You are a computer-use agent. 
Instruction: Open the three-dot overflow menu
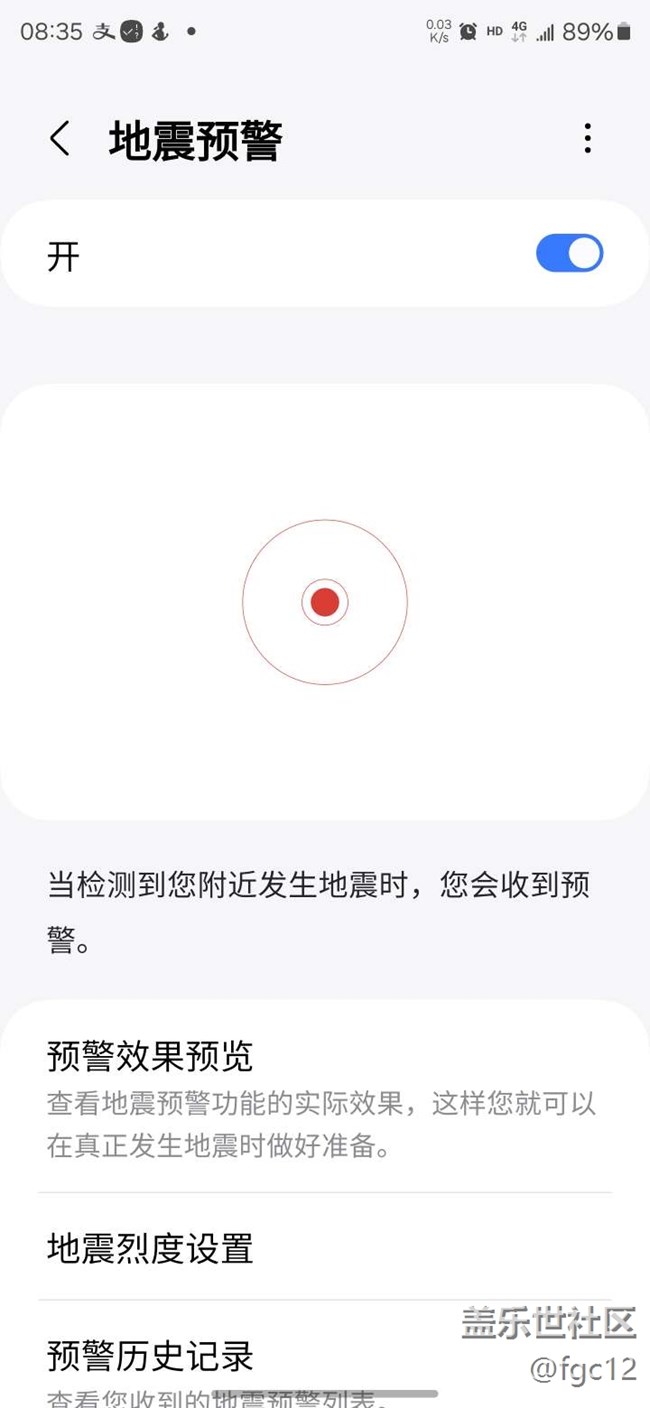coord(588,139)
